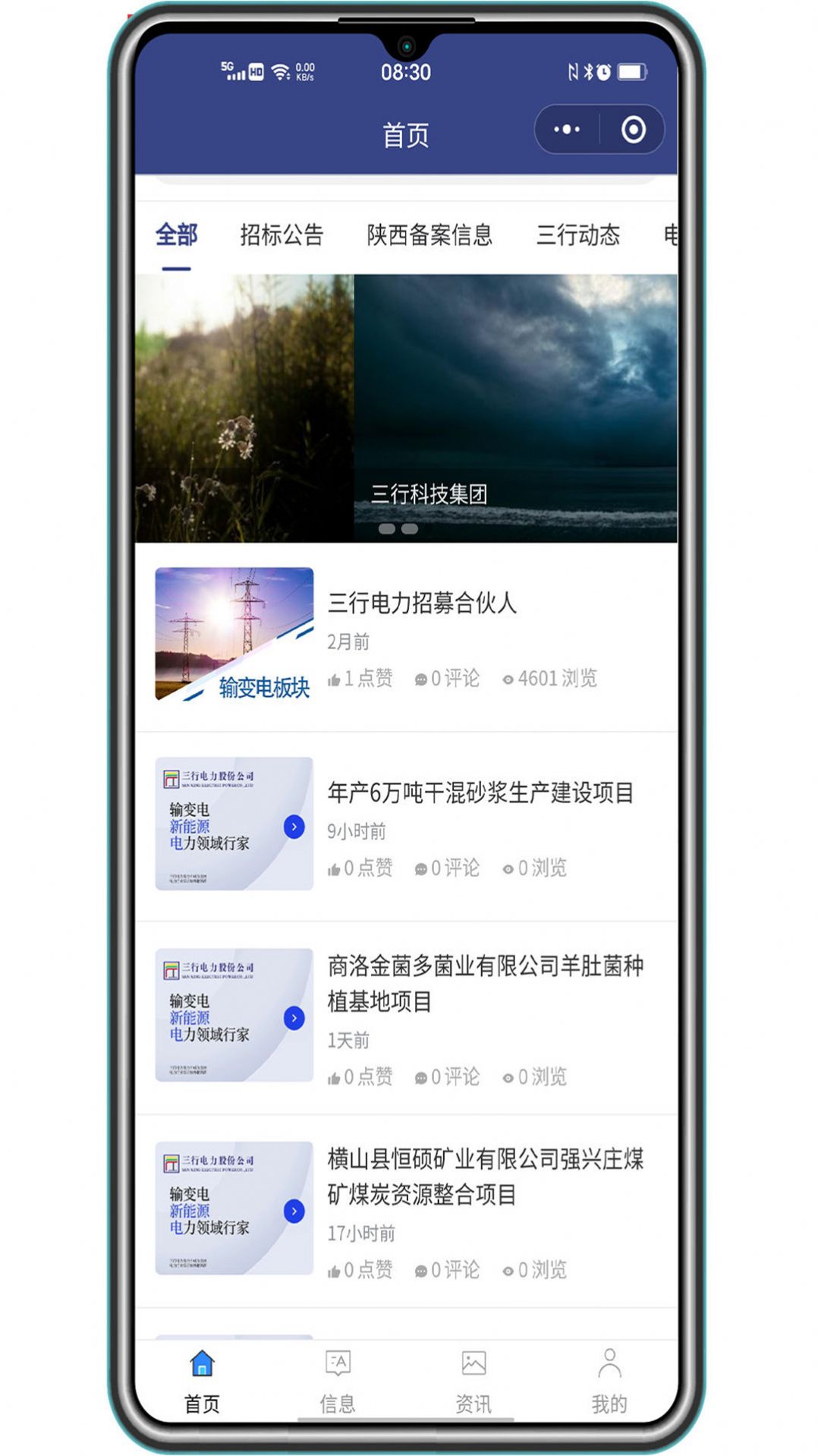This screenshot has height=1456, width=818.
Task: Go to the 我的 profile tab
Action: [x=609, y=1381]
